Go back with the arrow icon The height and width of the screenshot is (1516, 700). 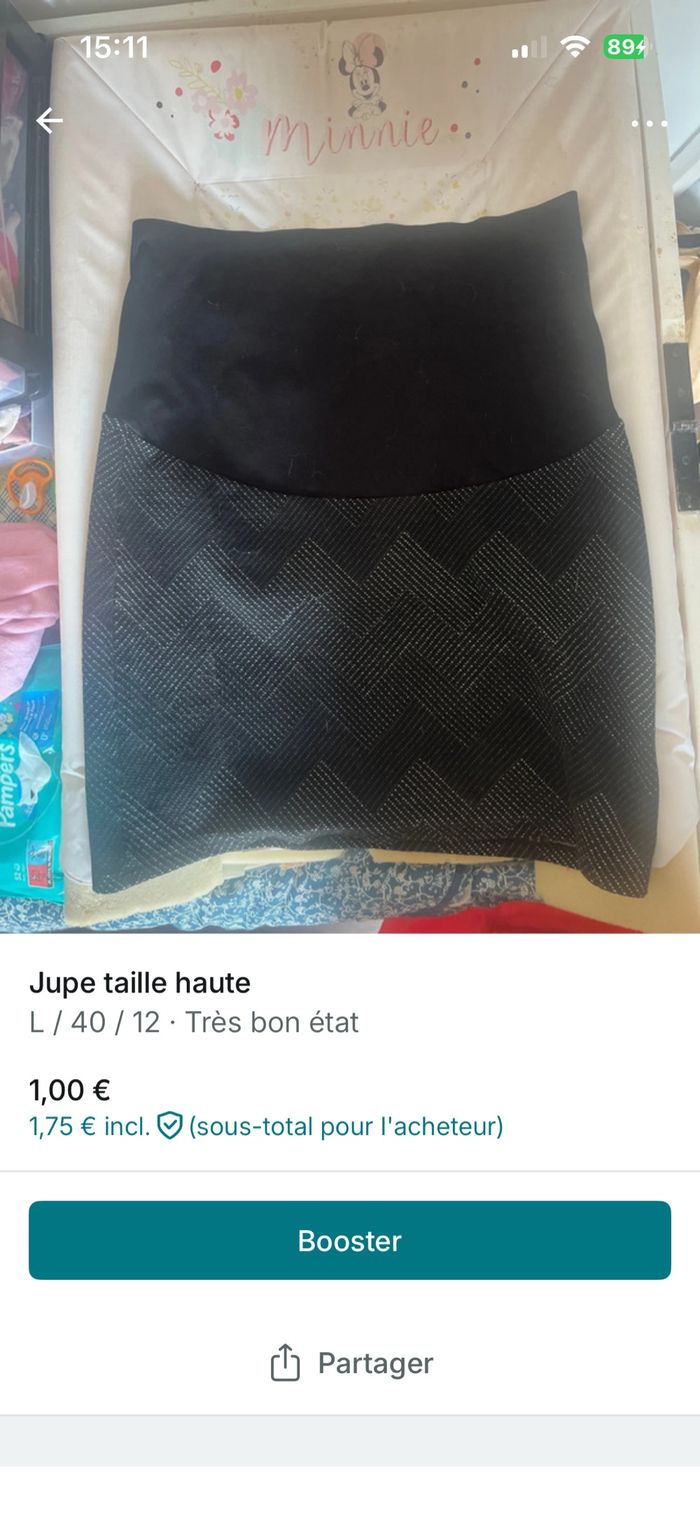(x=49, y=121)
